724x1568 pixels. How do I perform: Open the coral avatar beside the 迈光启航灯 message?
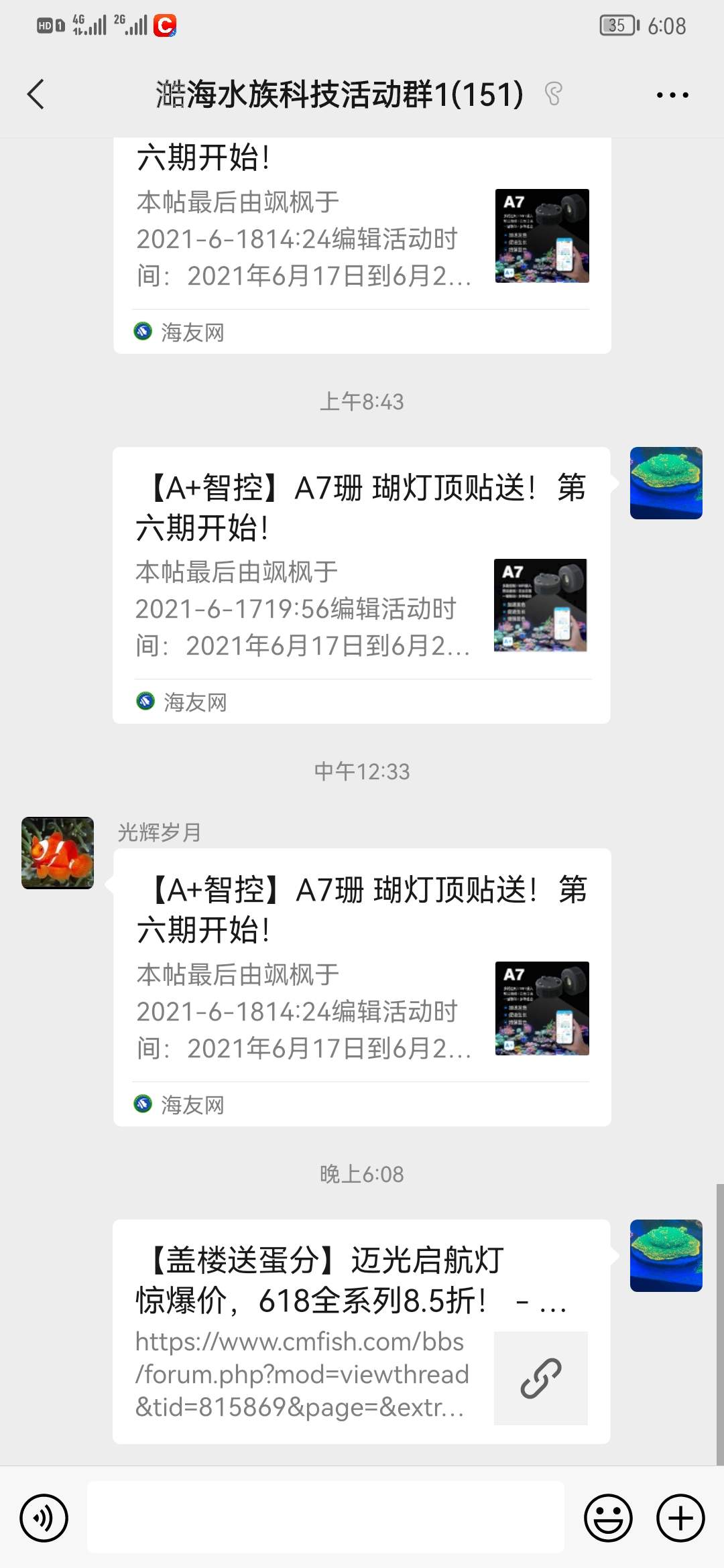pos(666,1255)
